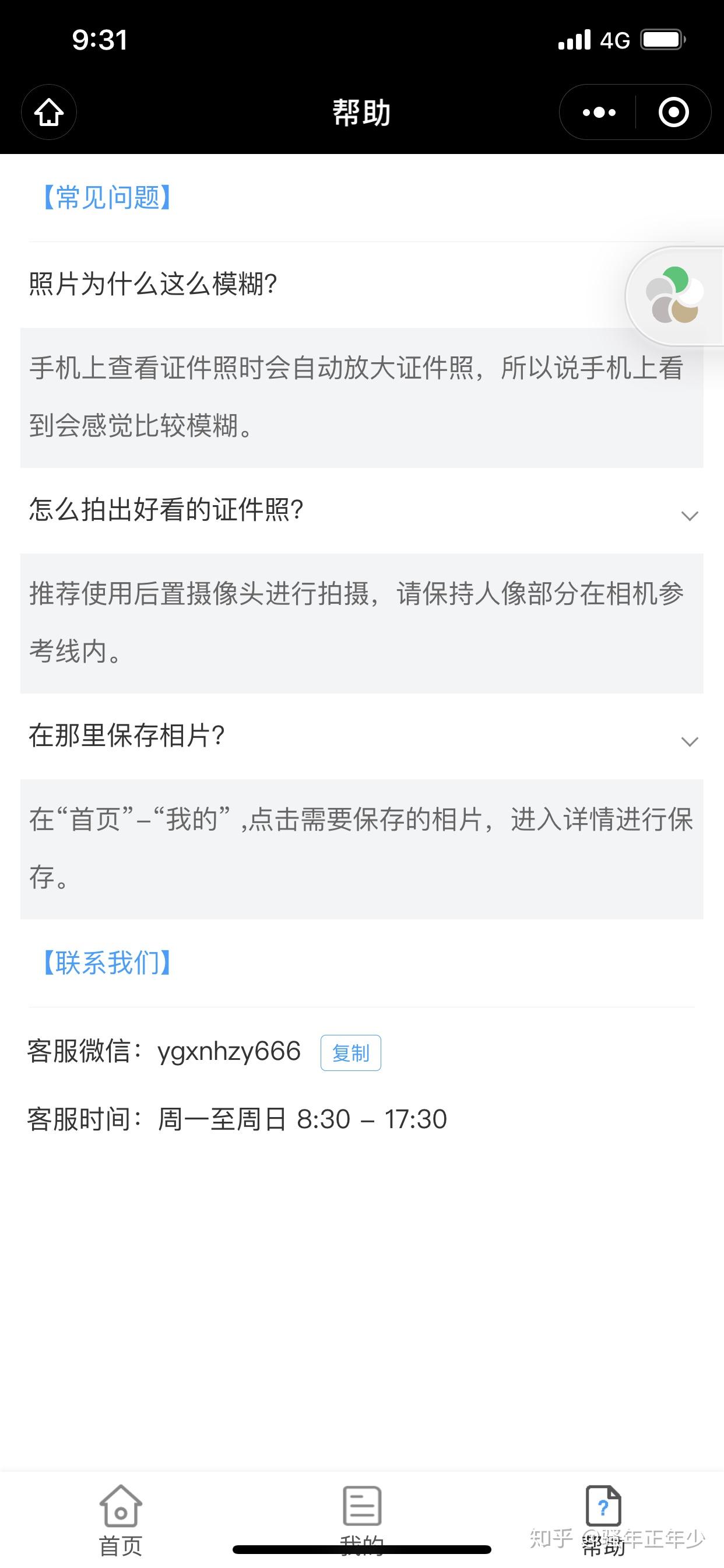Close the mini program with circle button
724x1568 pixels.
click(673, 113)
